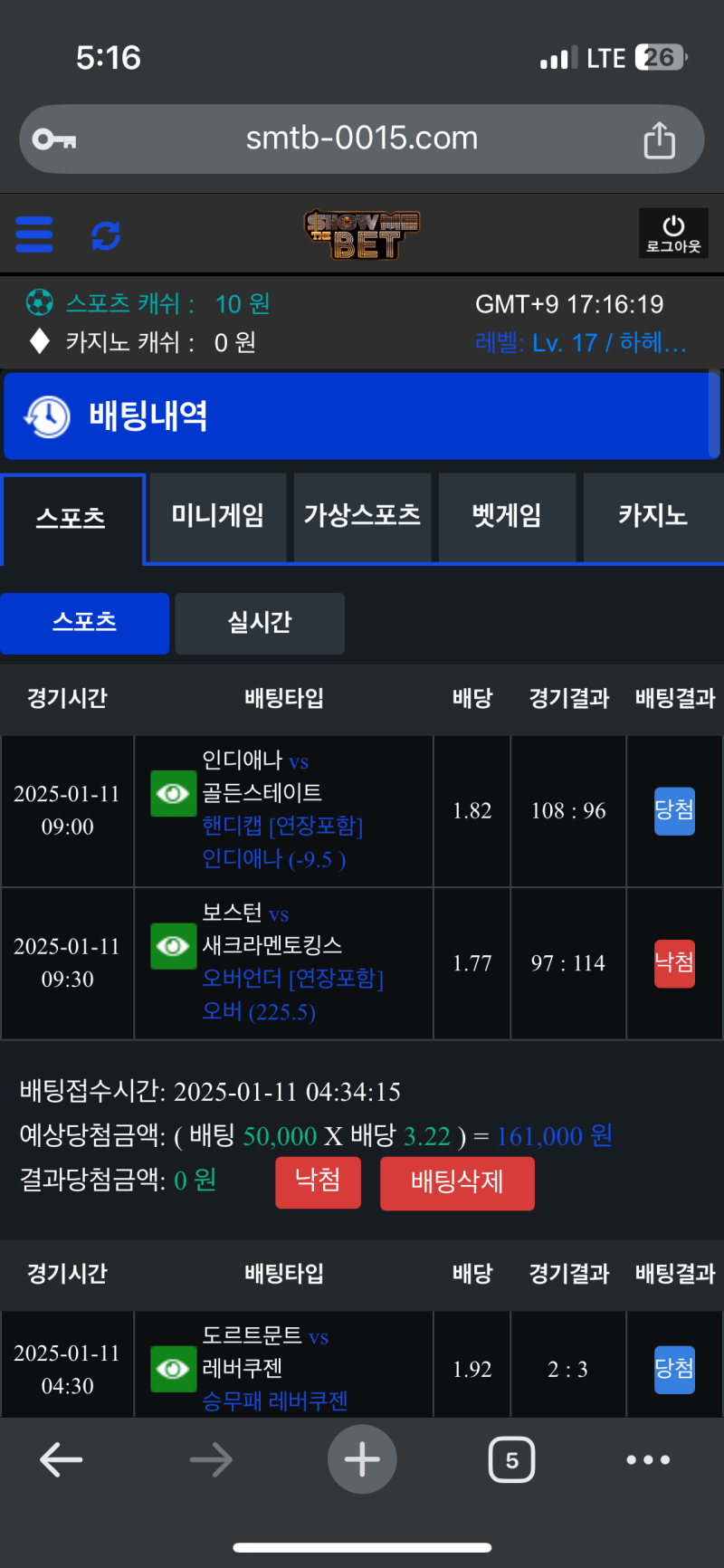
Task: Select the 카지노 tab
Action: click(653, 516)
